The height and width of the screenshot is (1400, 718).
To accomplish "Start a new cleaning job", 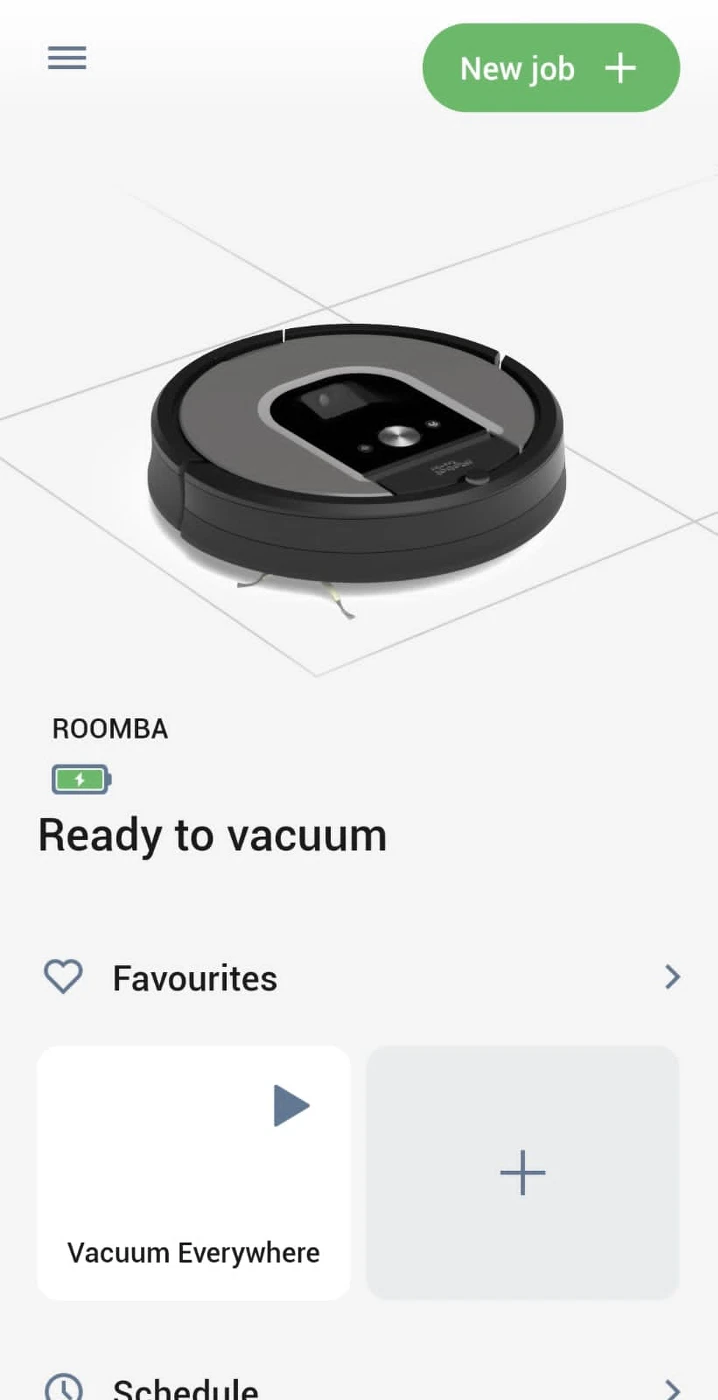I will pos(551,68).
